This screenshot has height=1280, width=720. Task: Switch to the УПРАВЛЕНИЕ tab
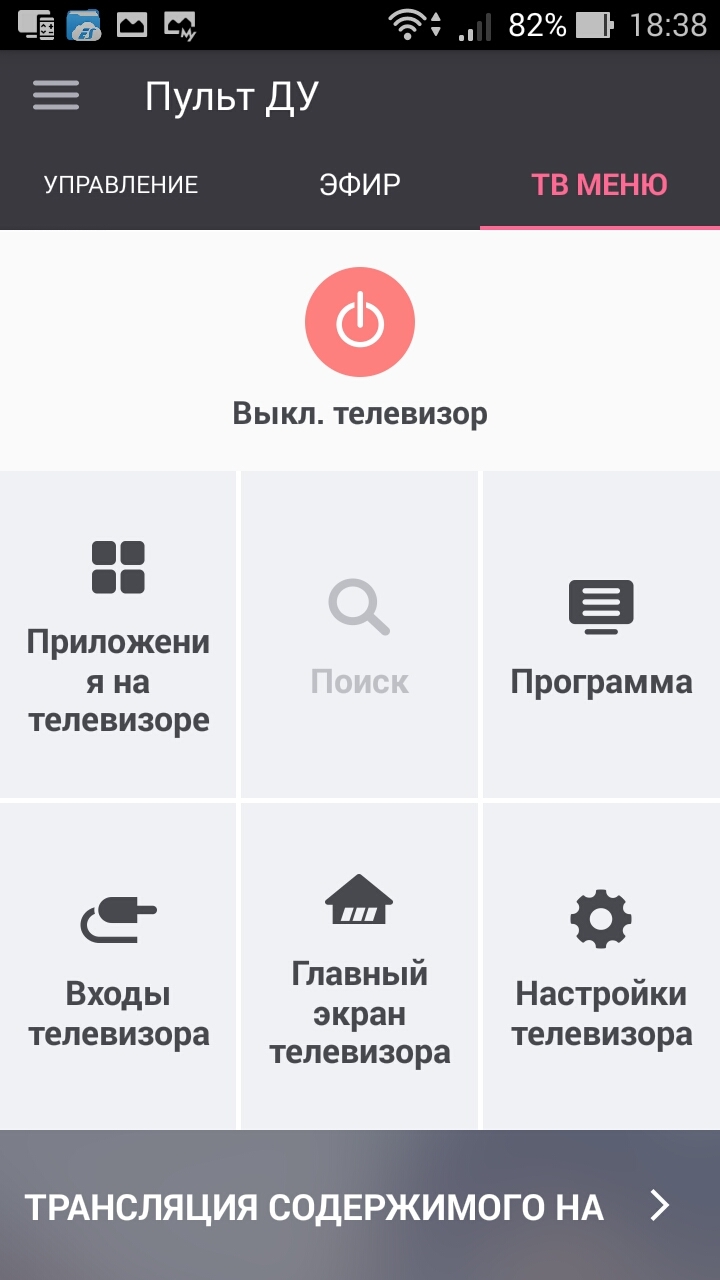[121, 185]
